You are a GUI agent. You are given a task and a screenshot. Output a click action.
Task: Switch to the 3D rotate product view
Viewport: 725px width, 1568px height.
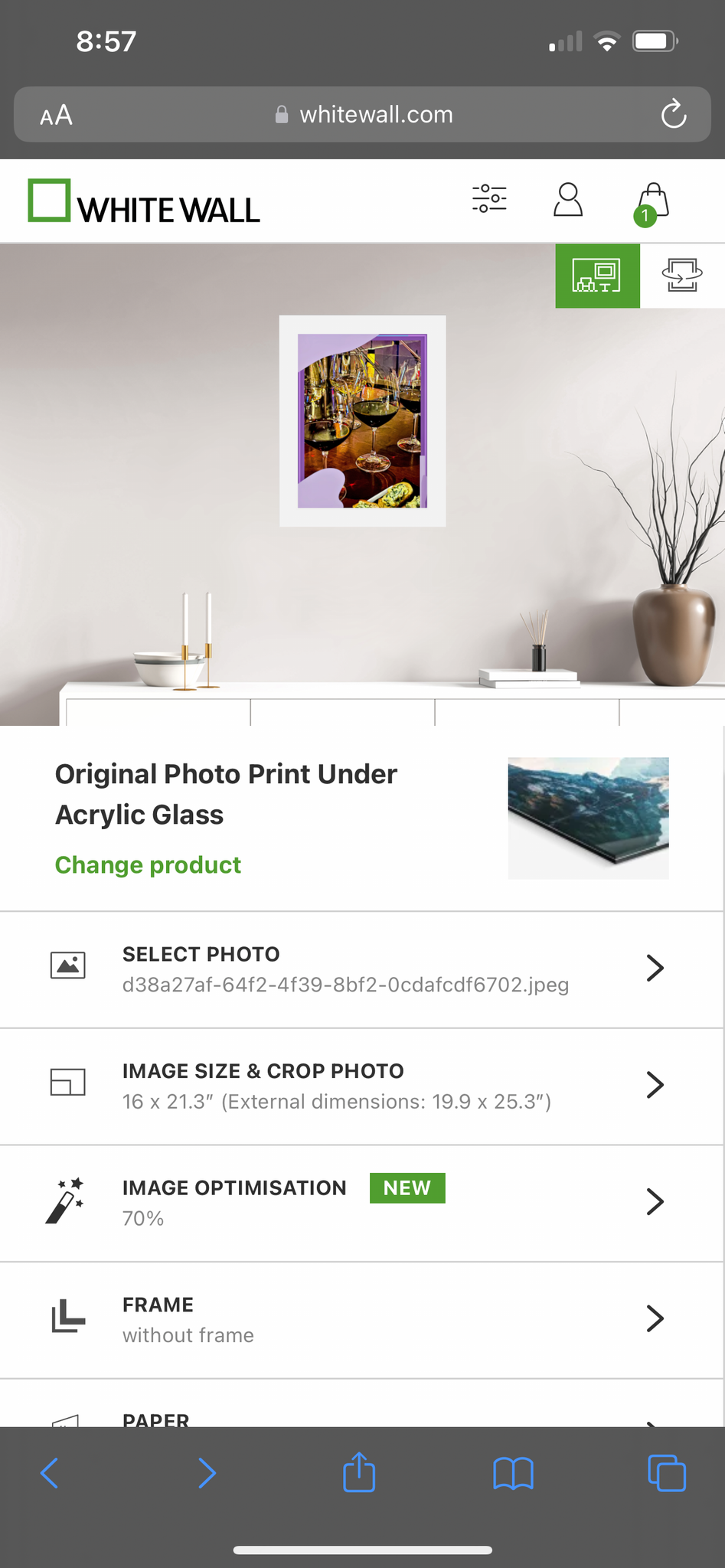click(682, 276)
